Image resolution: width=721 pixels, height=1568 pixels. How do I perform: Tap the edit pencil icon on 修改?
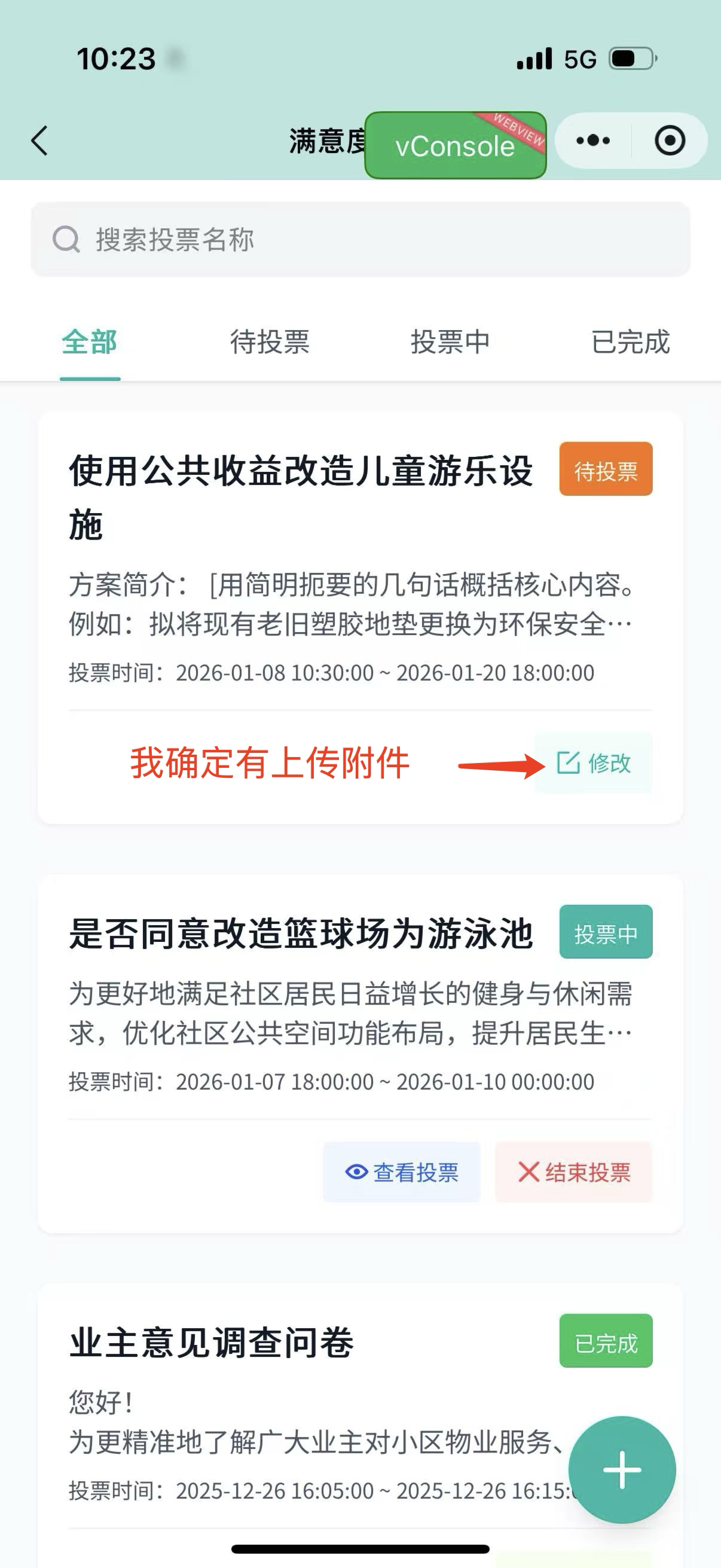(x=569, y=763)
